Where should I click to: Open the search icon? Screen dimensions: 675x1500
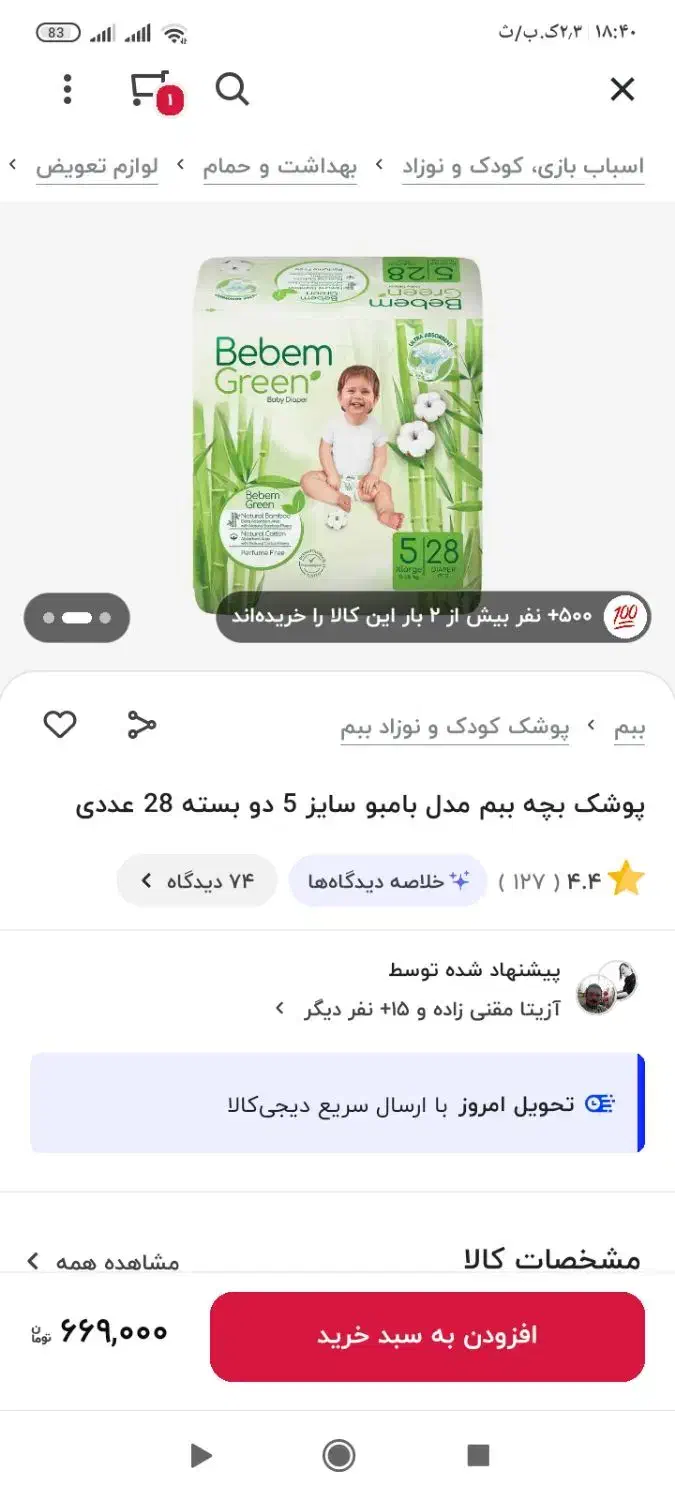tap(232, 90)
